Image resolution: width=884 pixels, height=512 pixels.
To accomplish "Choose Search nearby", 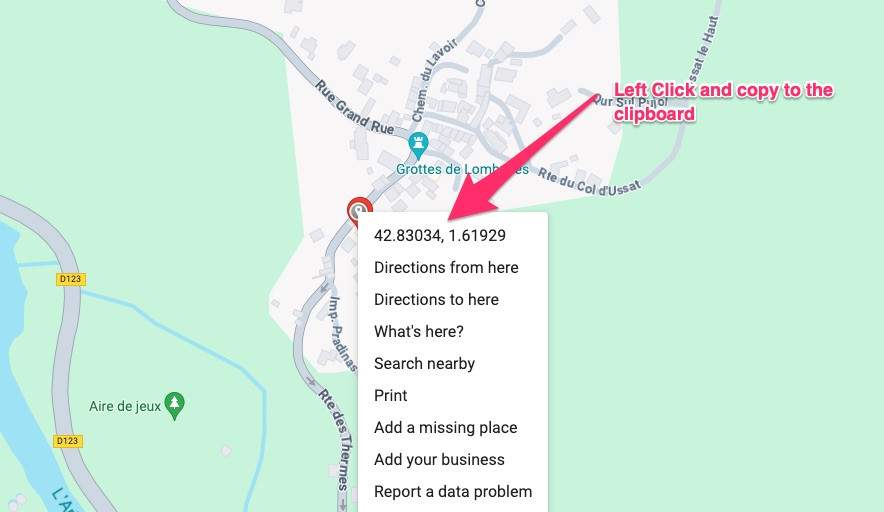I will tap(424, 363).
